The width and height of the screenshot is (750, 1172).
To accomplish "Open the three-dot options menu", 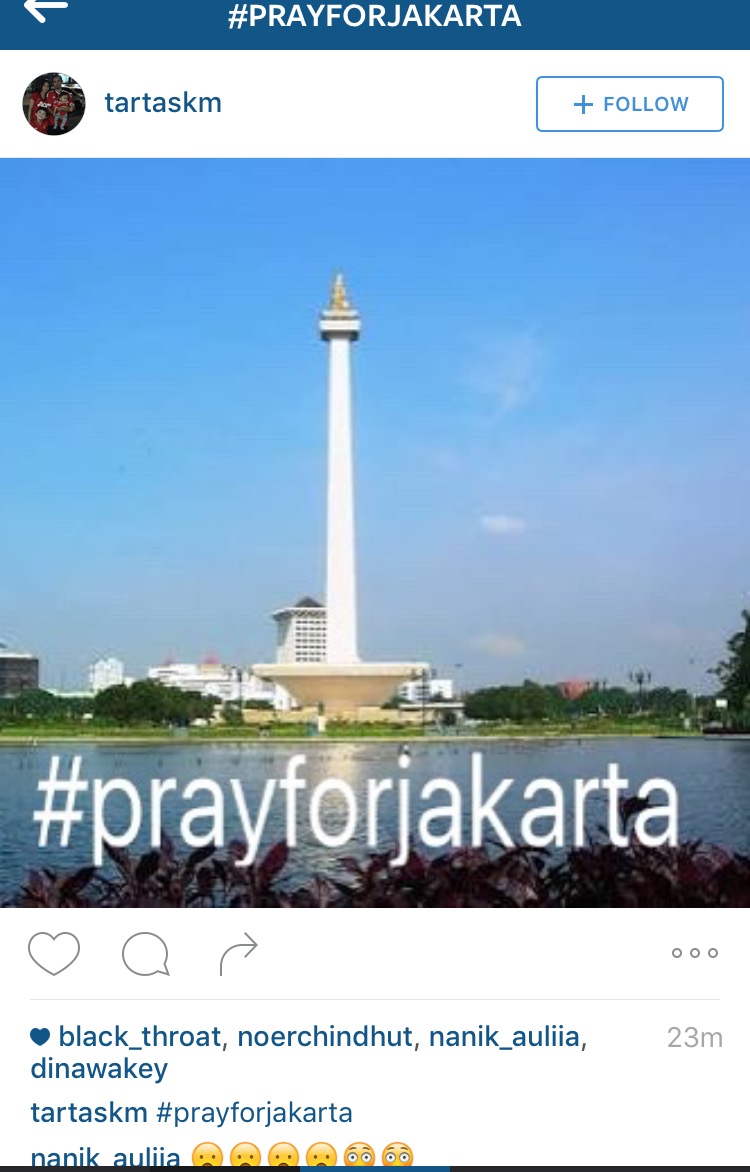I will [x=694, y=953].
